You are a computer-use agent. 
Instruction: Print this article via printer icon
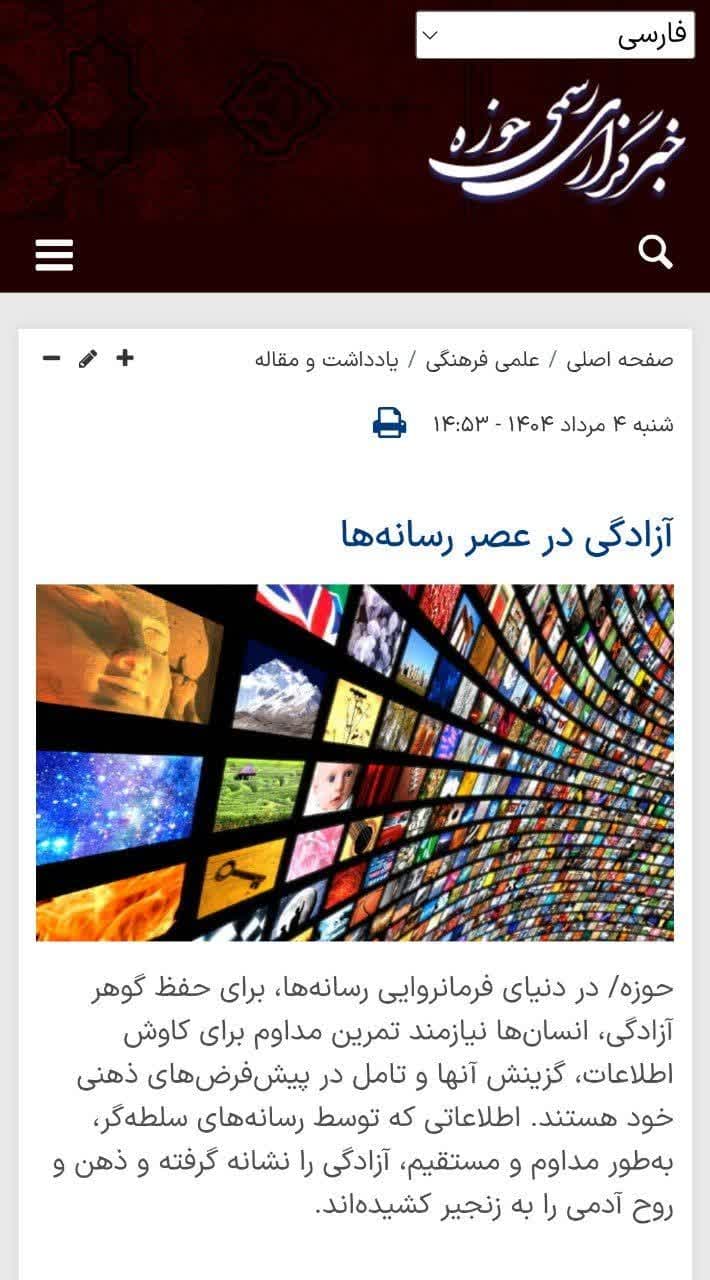coord(389,423)
